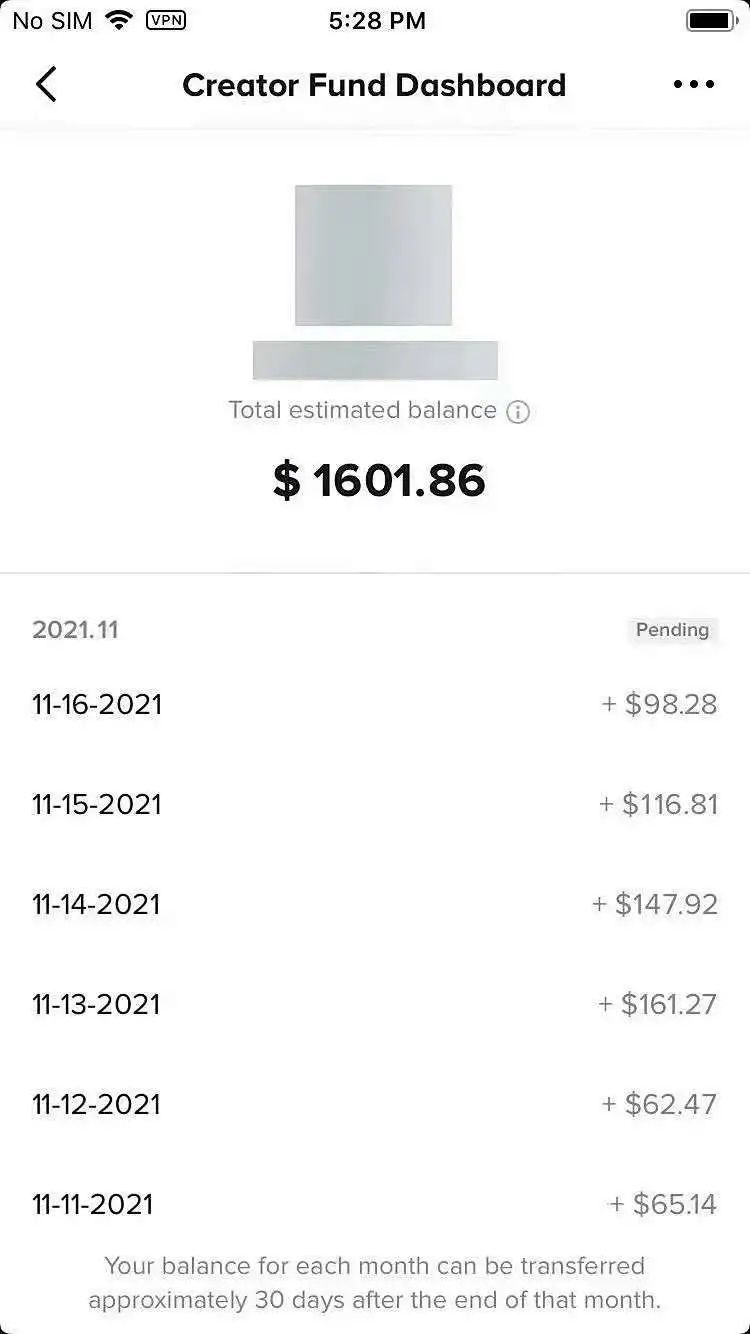Open the three-dot more options menu

point(694,85)
